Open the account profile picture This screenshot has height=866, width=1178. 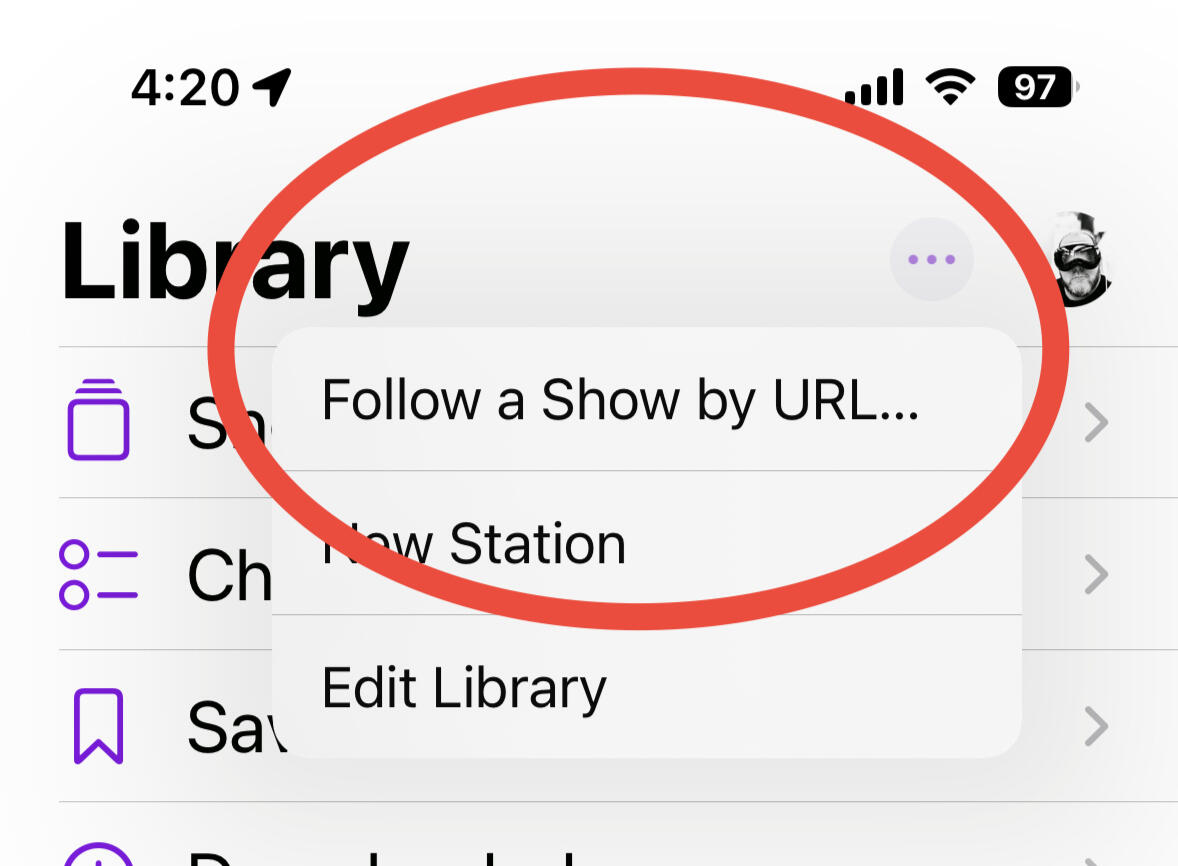[1082, 260]
